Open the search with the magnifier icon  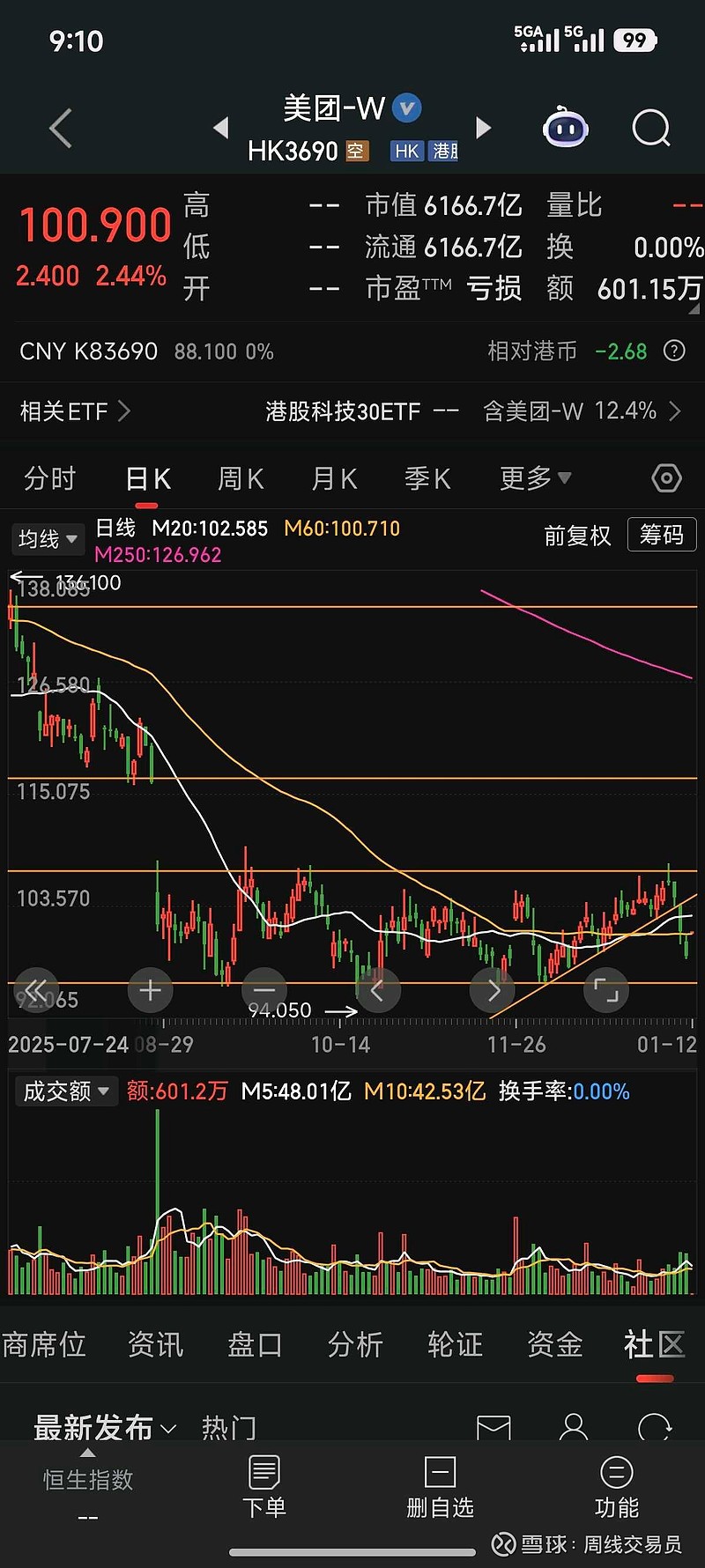[650, 128]
